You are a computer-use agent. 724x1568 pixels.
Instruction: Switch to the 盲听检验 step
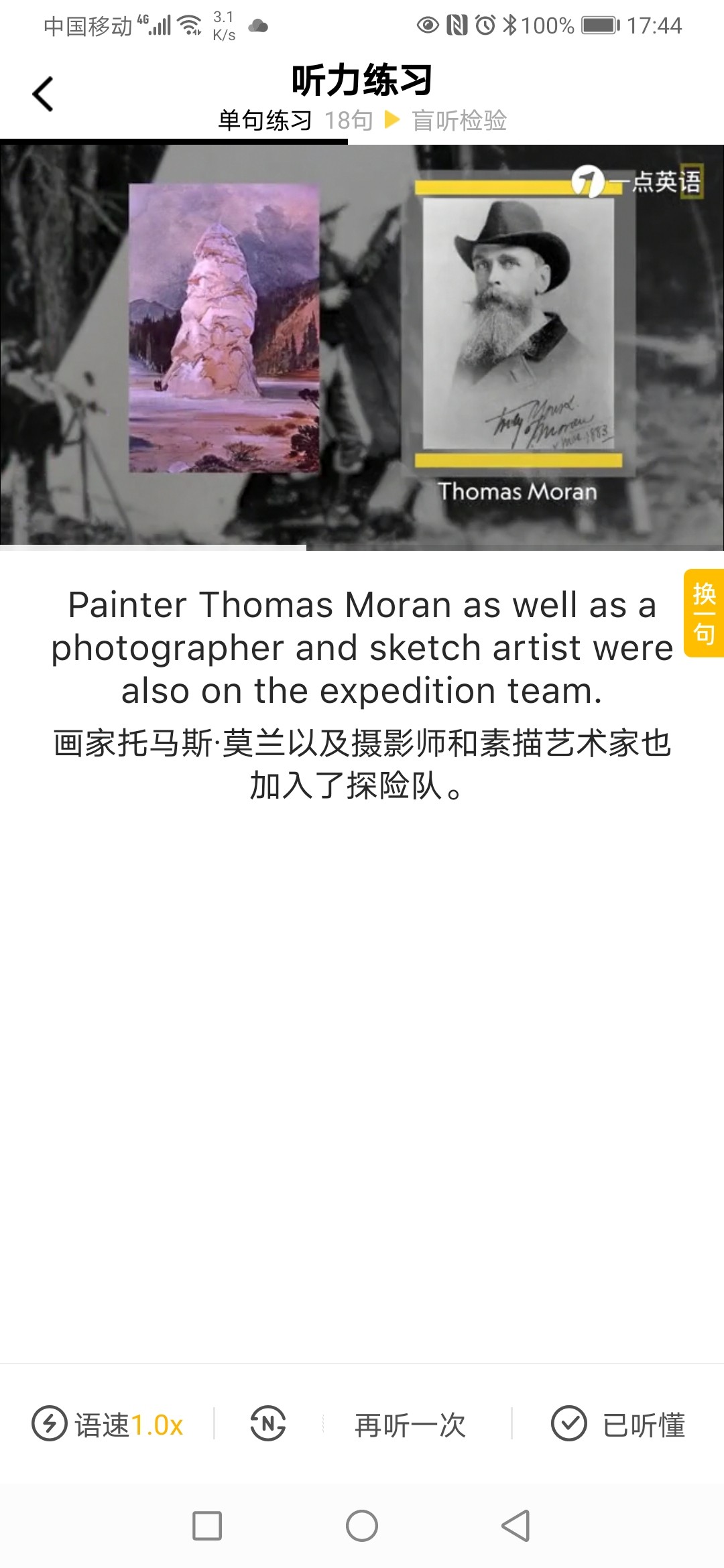click(459, 121)
